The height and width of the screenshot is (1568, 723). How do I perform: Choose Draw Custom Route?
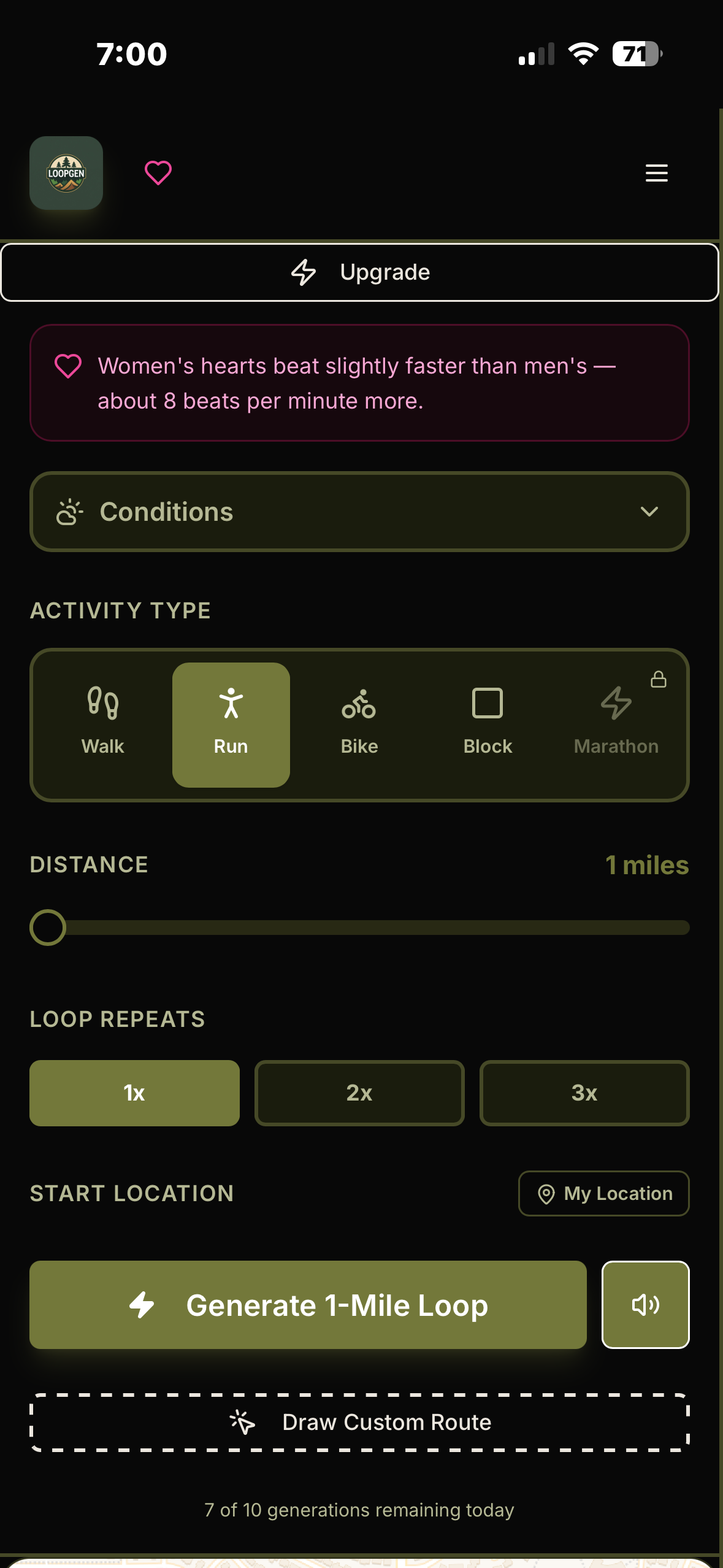click(x=361, y=1422)
